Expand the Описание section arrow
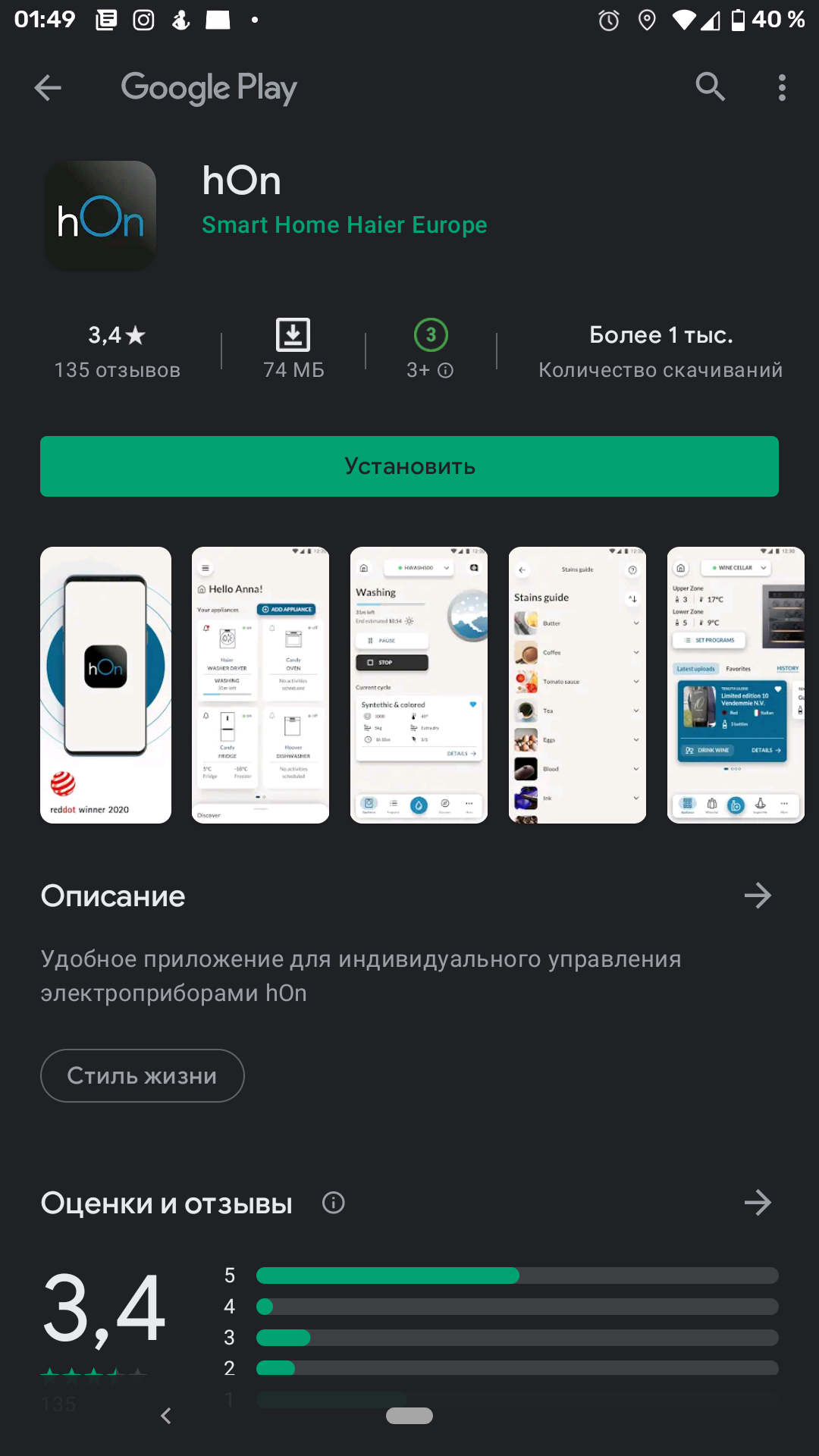This screenshot has width=819, height=1456. tap(758, 896)
